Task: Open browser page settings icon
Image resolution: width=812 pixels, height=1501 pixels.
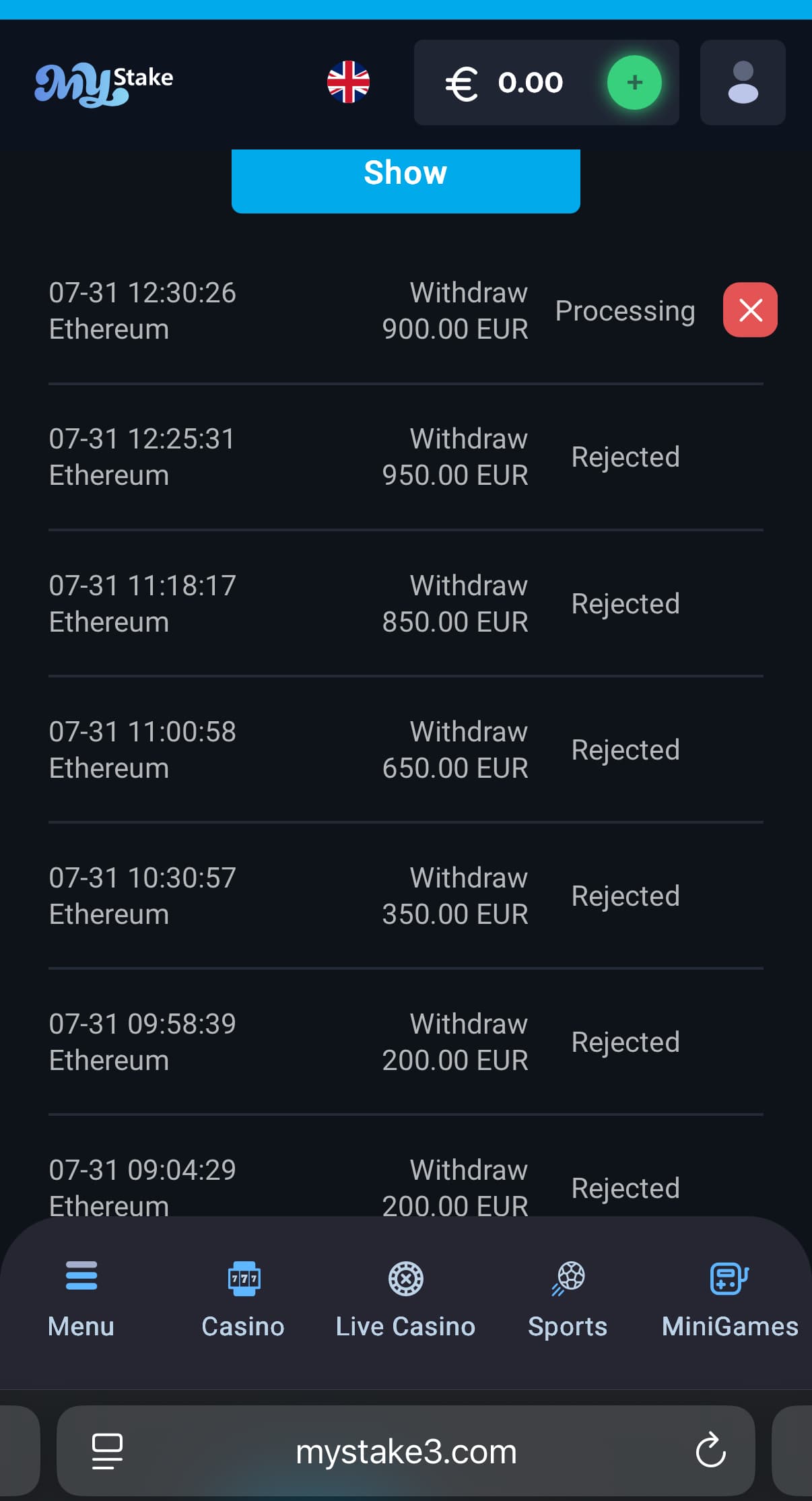Action: coord(107,1450)
